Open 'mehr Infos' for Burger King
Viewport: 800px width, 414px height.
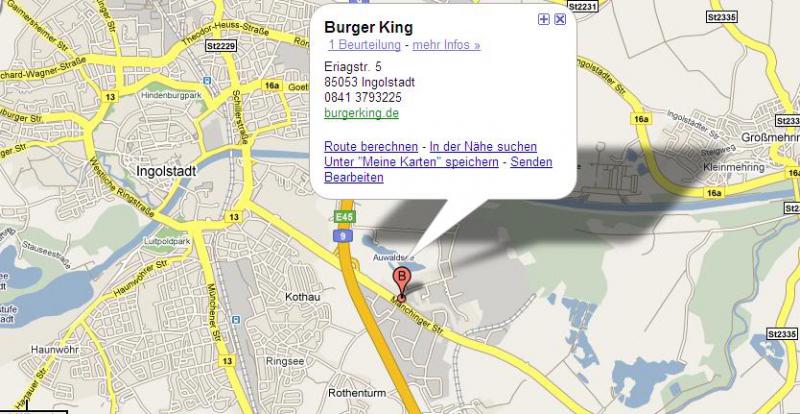(x=446, y=45)
